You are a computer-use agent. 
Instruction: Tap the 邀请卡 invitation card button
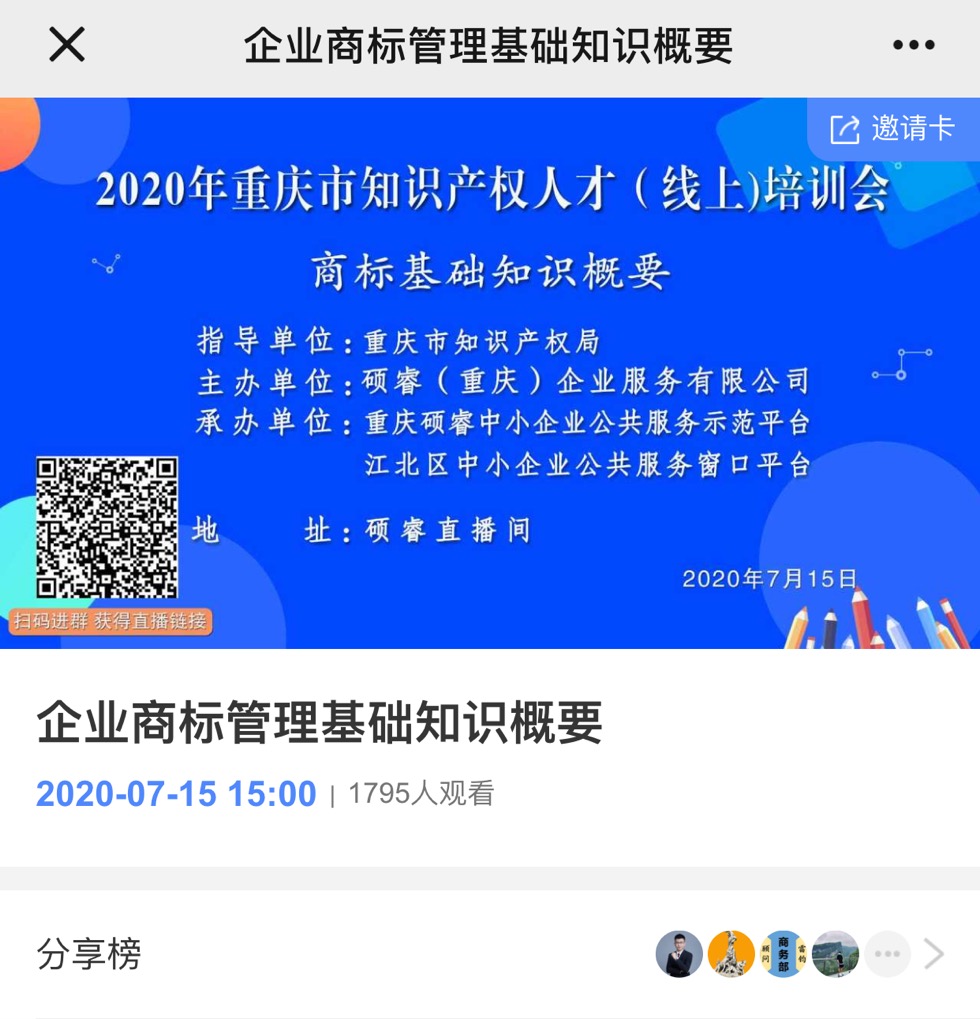(892, 129)
